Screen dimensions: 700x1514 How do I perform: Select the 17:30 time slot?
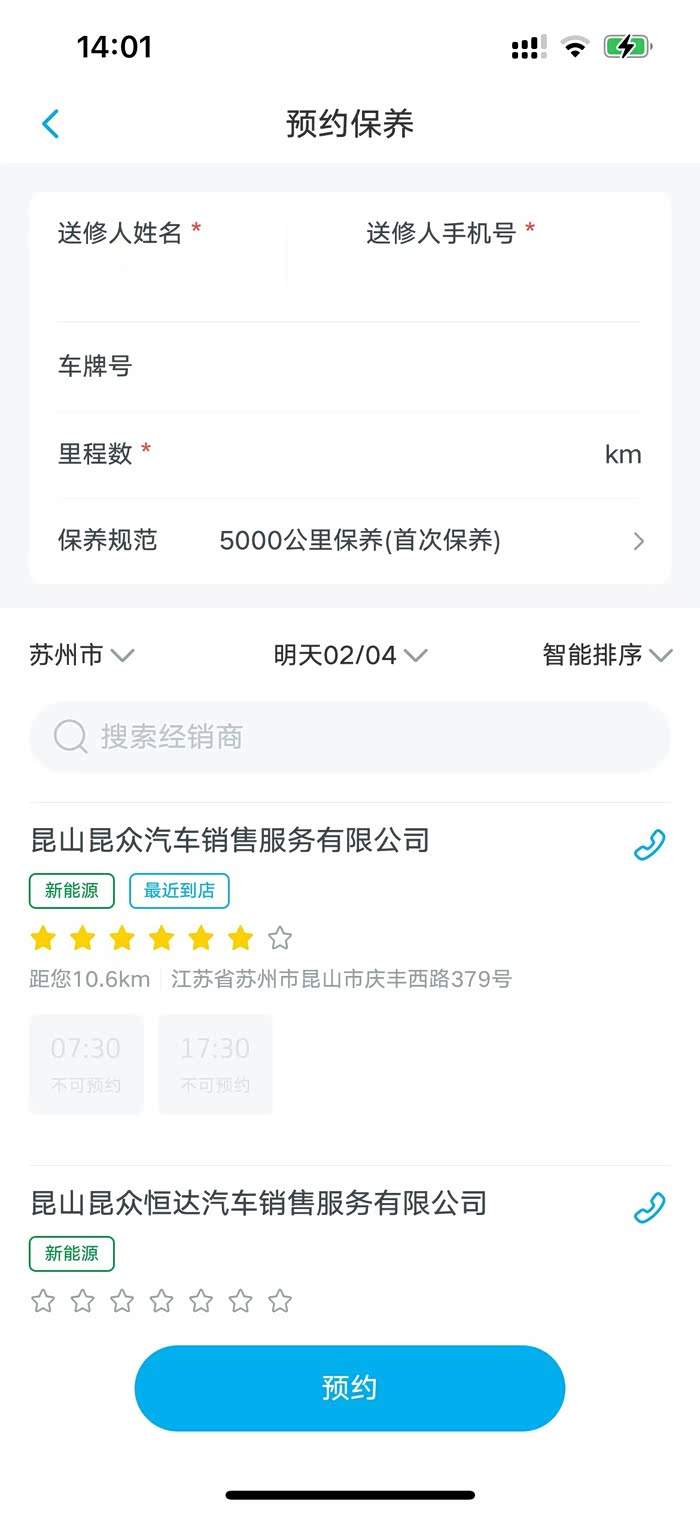tap(215, 1064)
